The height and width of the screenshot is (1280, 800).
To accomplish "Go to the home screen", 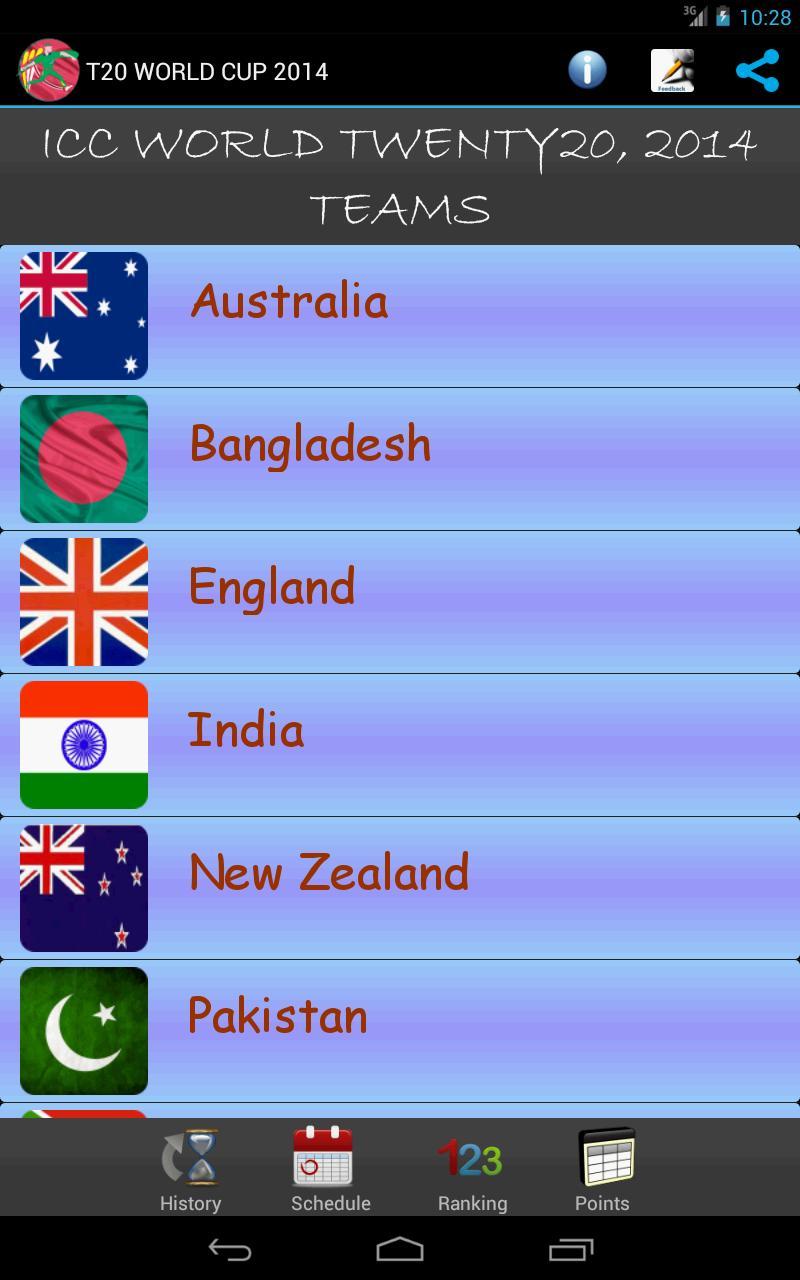I will [400, 1249].
